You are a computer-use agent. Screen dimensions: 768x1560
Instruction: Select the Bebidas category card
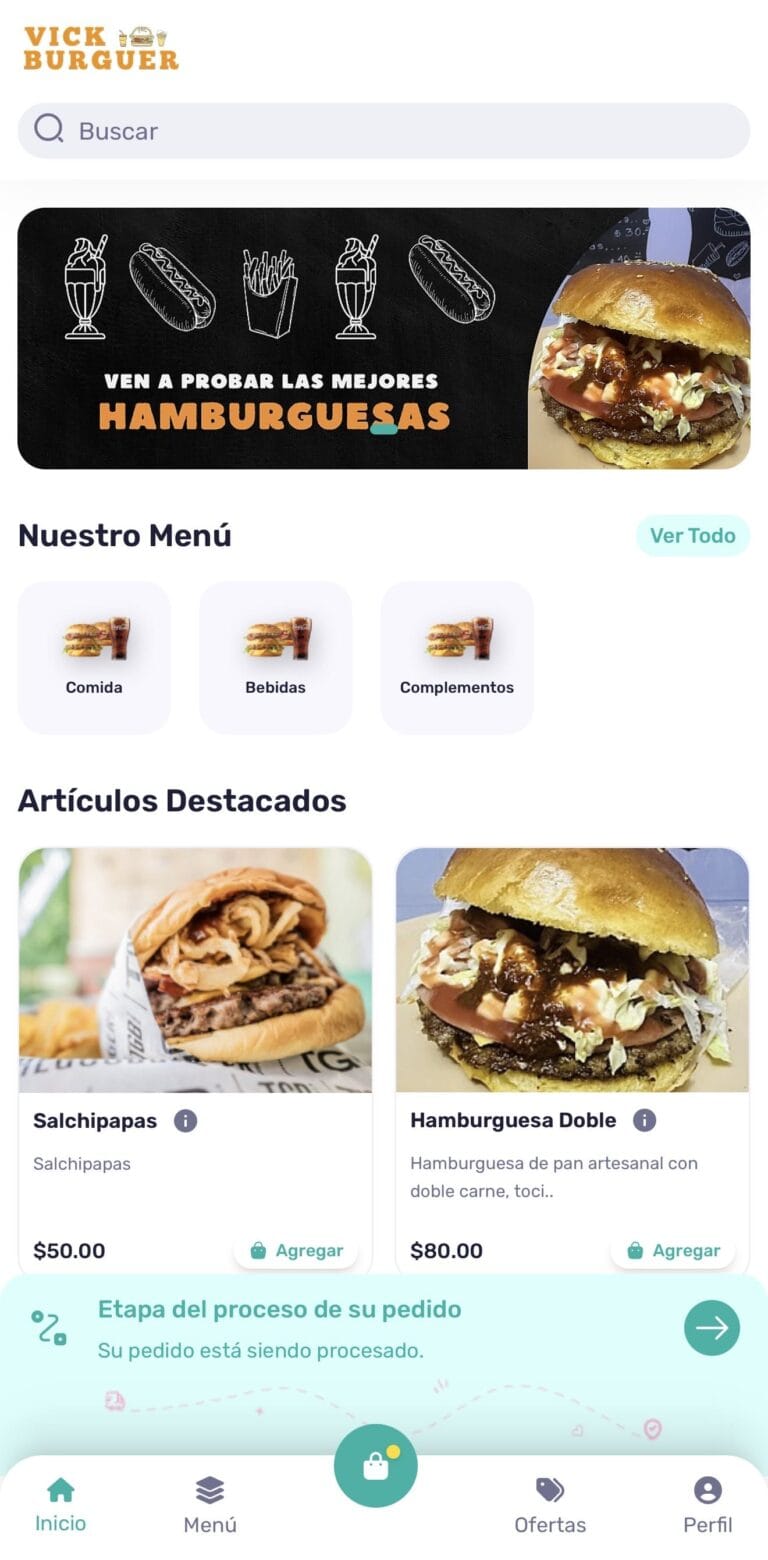click(276, 657)
